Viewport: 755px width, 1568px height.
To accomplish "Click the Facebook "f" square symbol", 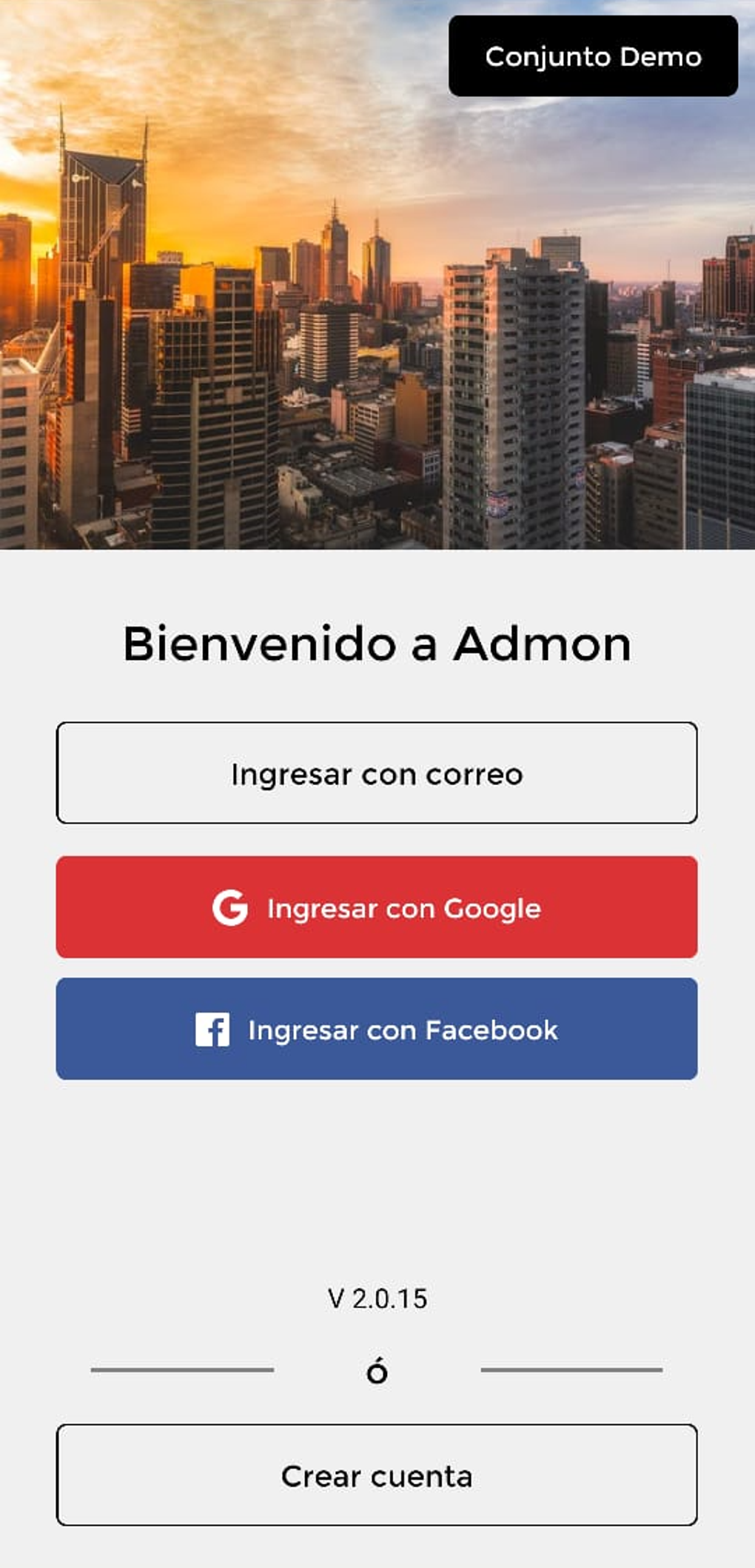I will pyautogui.click(x=212, y=1030).
